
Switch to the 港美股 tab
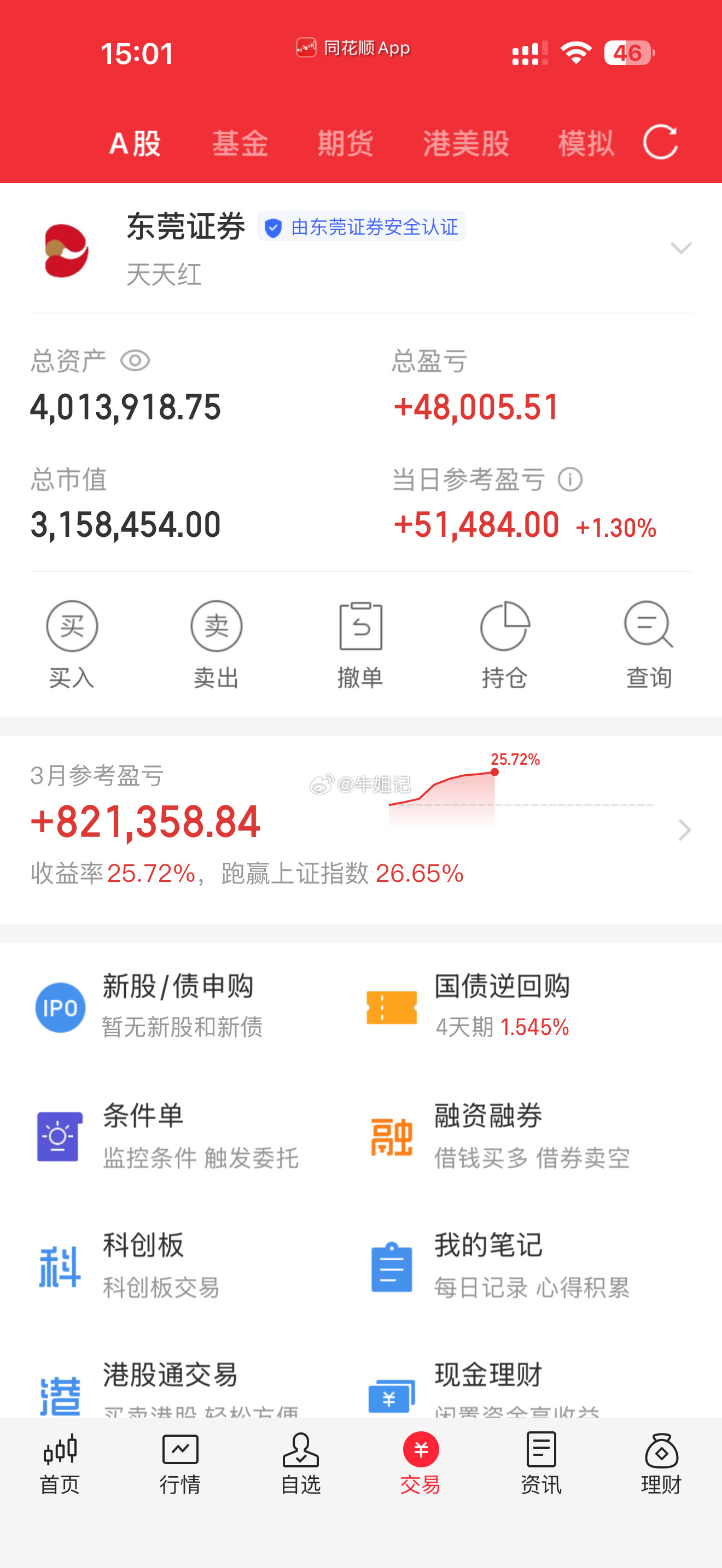point(467,143)
